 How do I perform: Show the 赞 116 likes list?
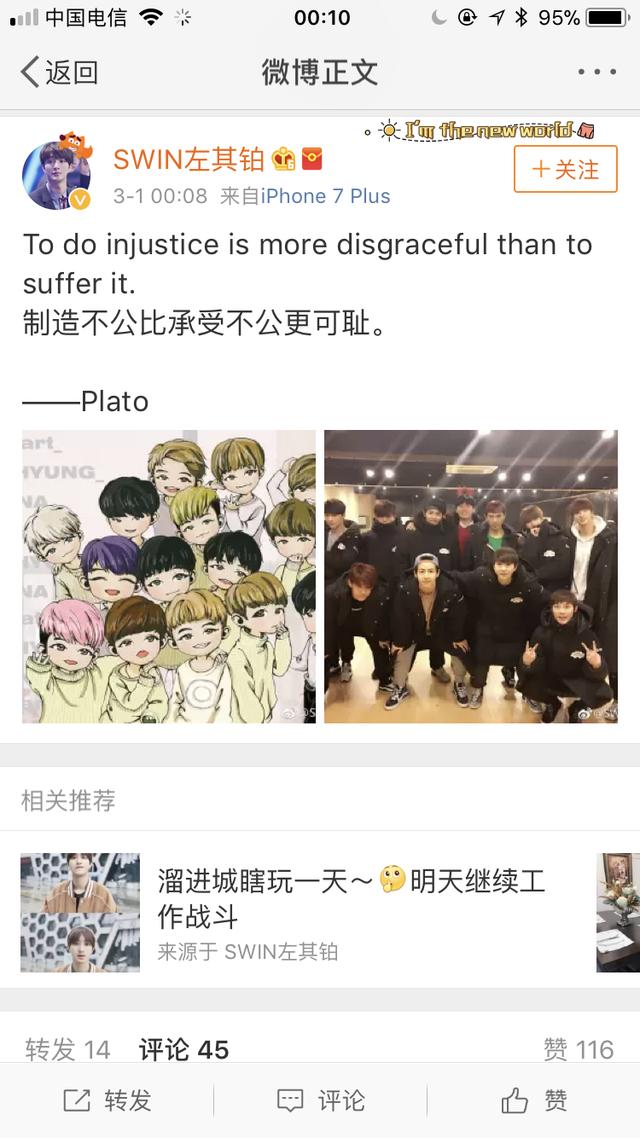[578, 1049]
